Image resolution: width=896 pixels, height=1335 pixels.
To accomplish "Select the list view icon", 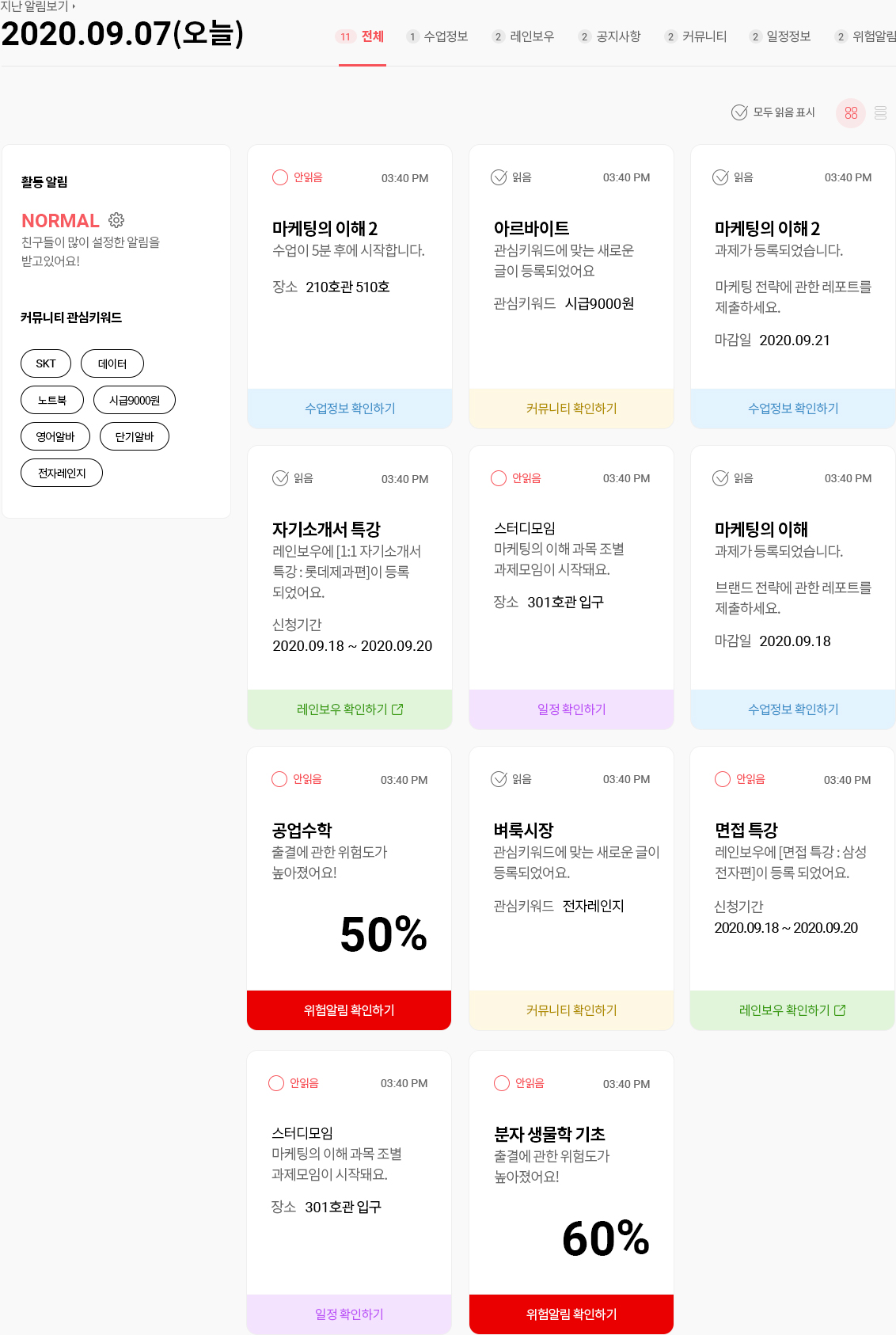I will (x=880, y=113).
